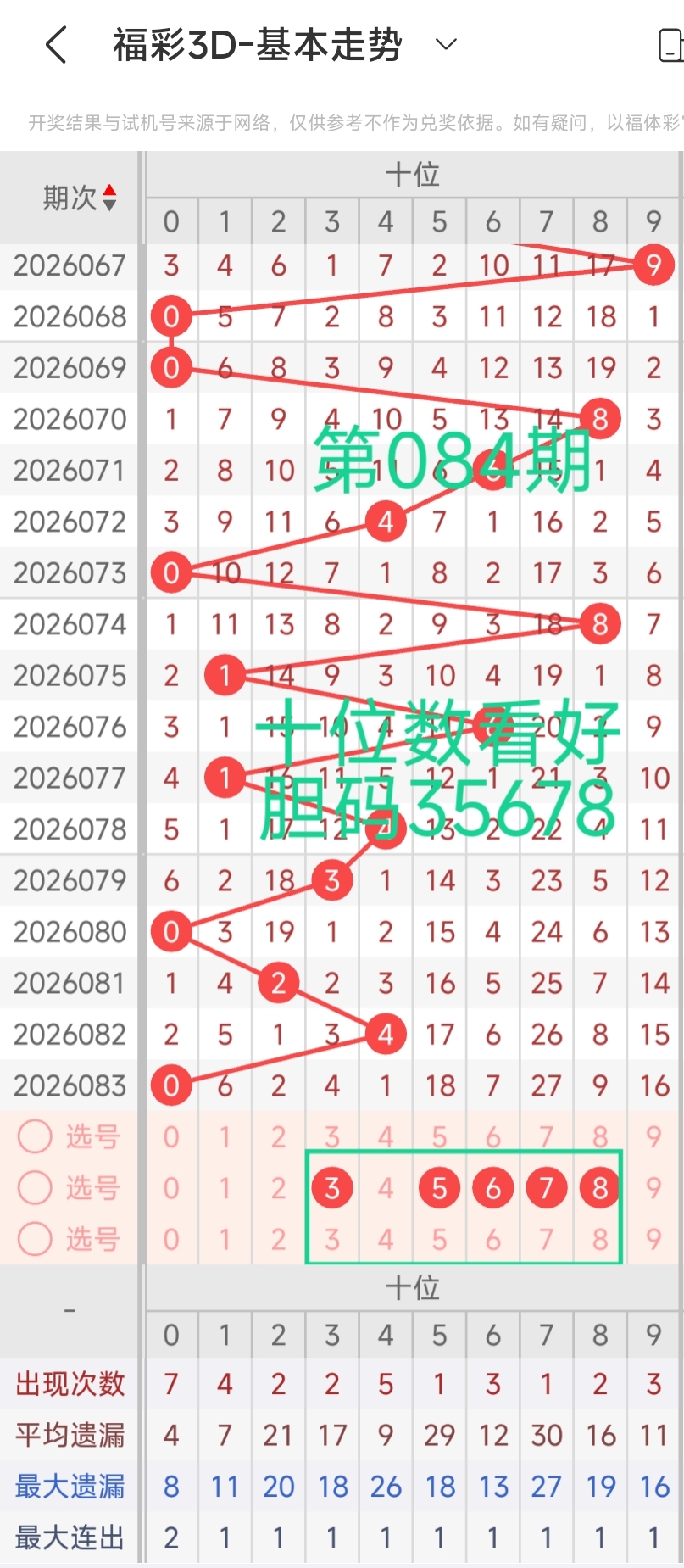
Task: Click the period number 2026080
Action: coord(69,931)
